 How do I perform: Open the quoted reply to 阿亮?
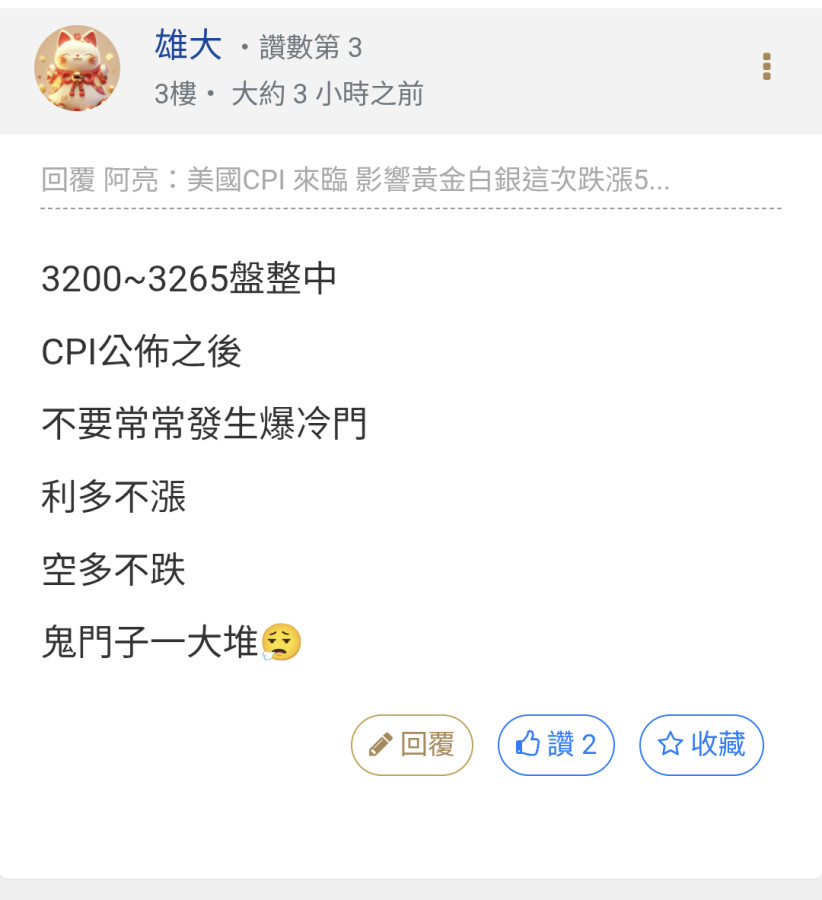coord(356,180)
